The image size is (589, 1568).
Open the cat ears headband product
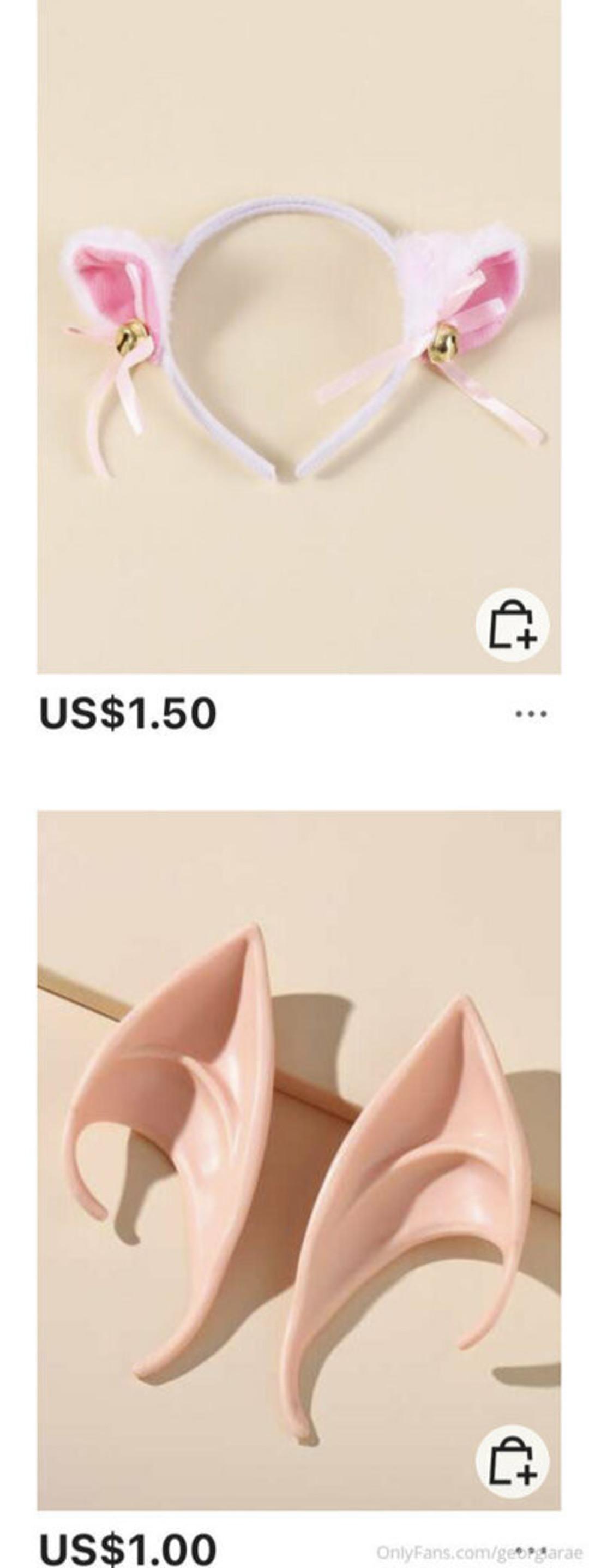[x=298, y=341]
